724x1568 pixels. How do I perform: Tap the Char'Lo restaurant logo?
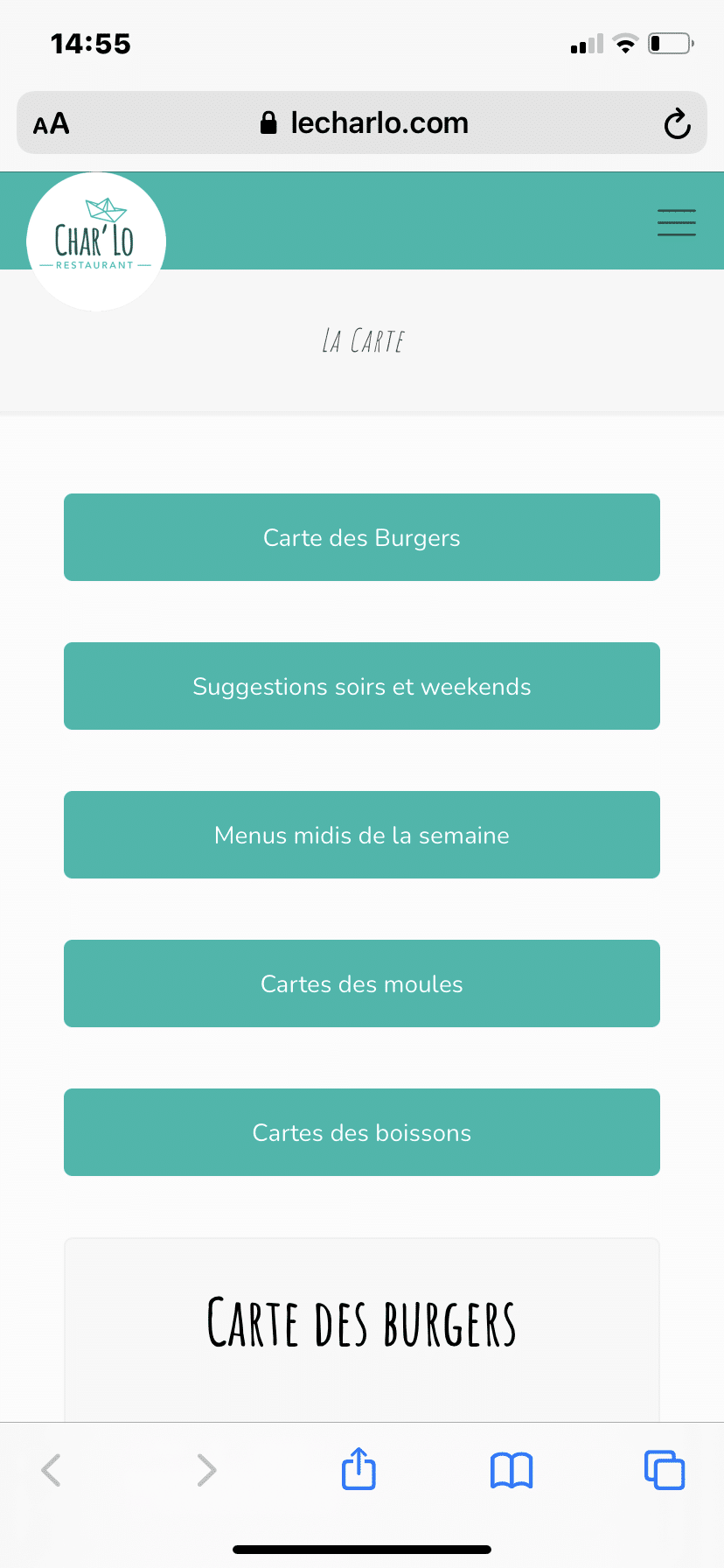(96, 241)
